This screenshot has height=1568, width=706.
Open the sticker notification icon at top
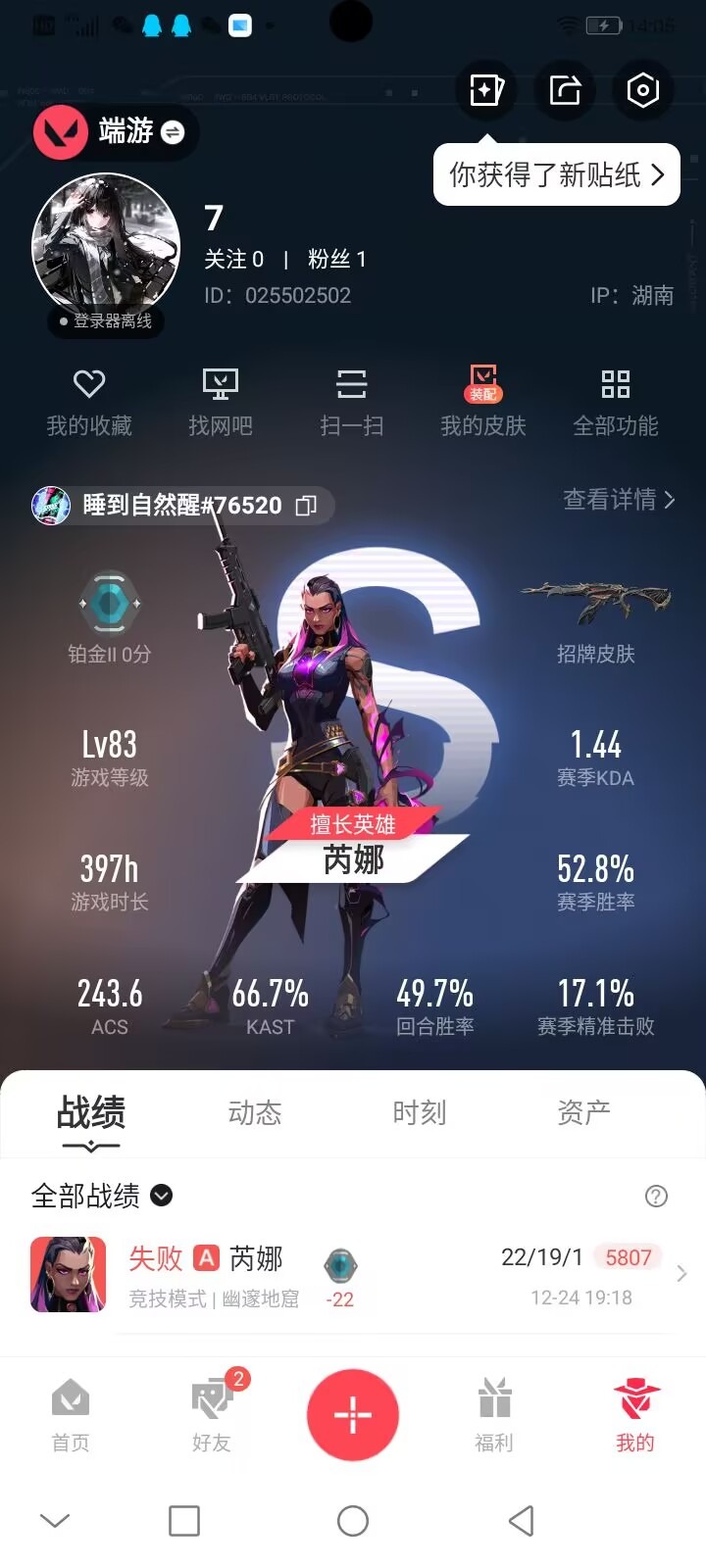click(486, 89)
